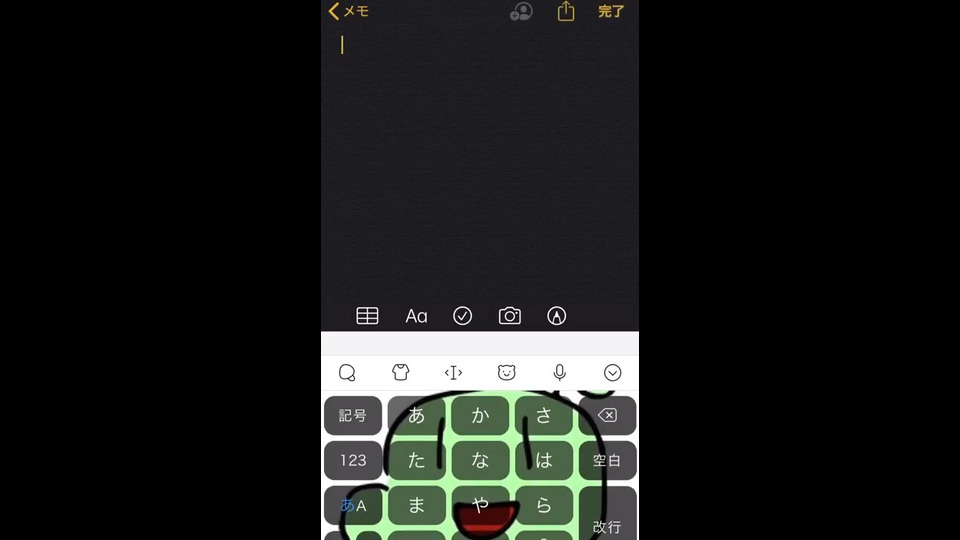The height and width of the screenshot is (540, 960).
Task: Add people to this note
Action: pos(521,12)
